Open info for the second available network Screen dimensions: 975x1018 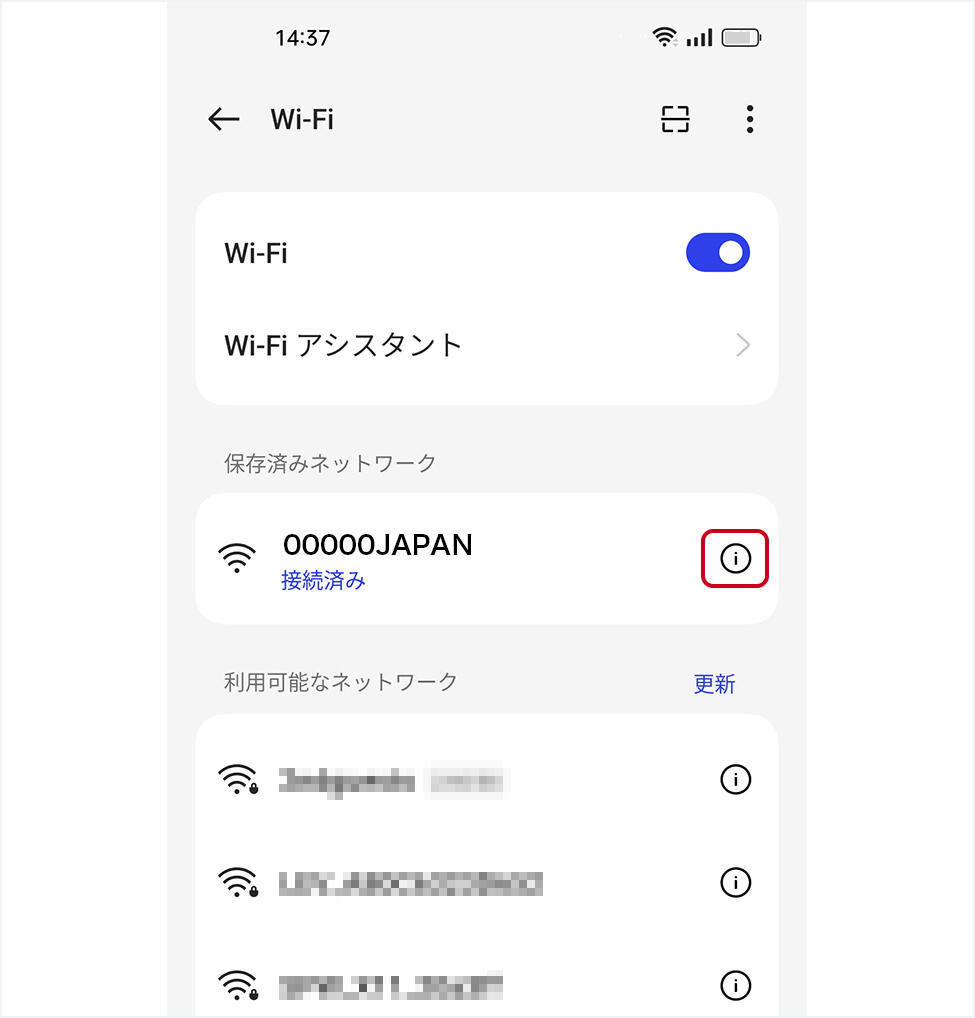735,883
